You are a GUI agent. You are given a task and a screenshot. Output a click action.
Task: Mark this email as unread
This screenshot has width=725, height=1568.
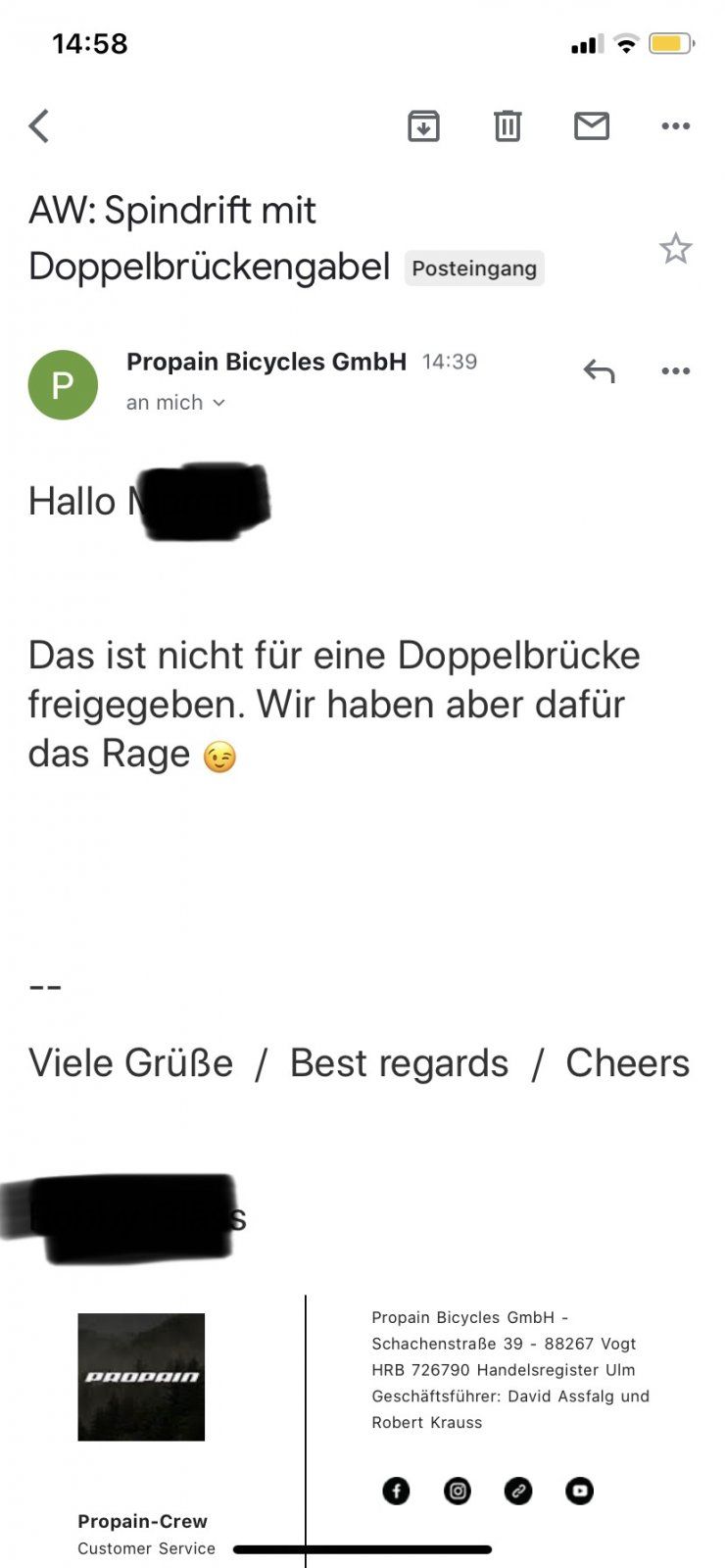click(x=592, y=125)
